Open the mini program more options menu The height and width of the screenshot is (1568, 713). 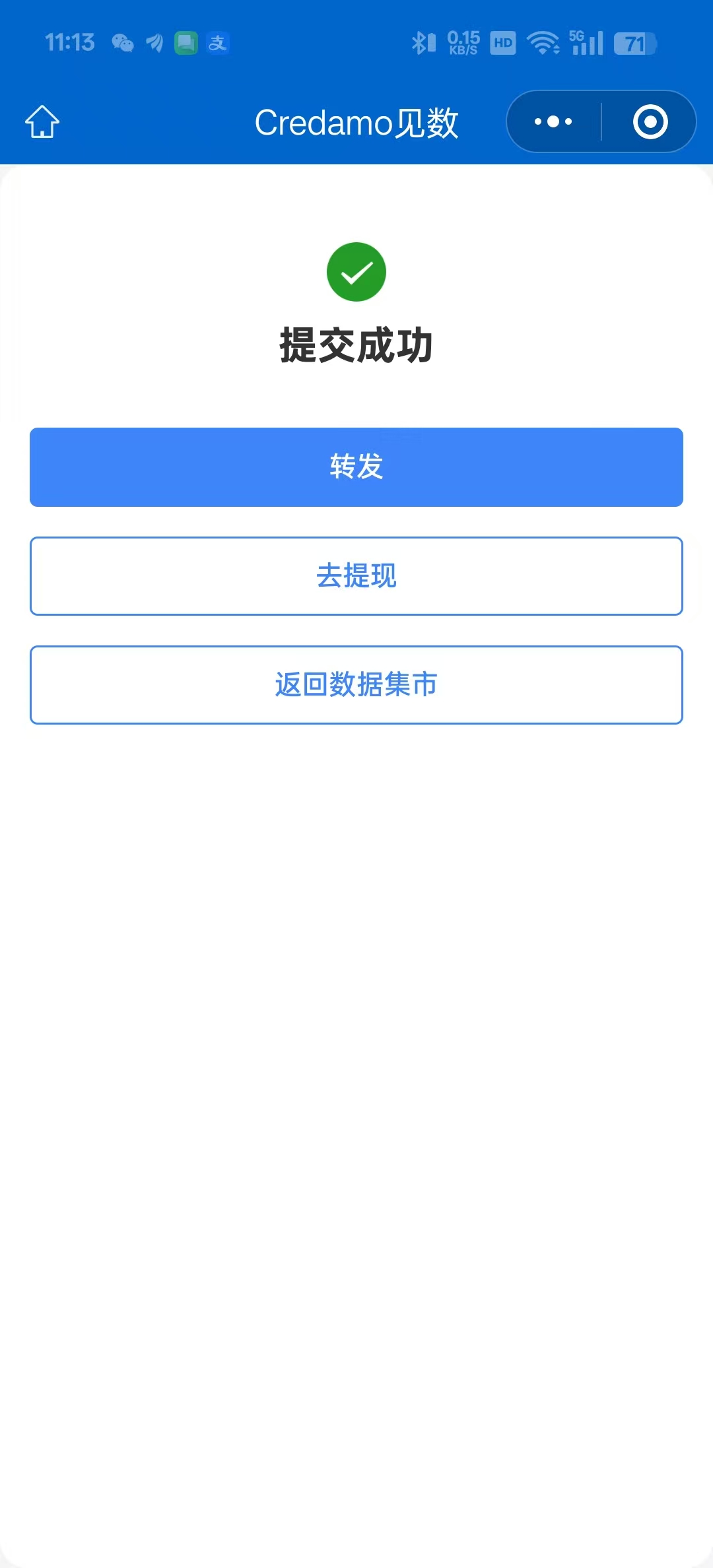pyautogui.click(x=553, y=122)
